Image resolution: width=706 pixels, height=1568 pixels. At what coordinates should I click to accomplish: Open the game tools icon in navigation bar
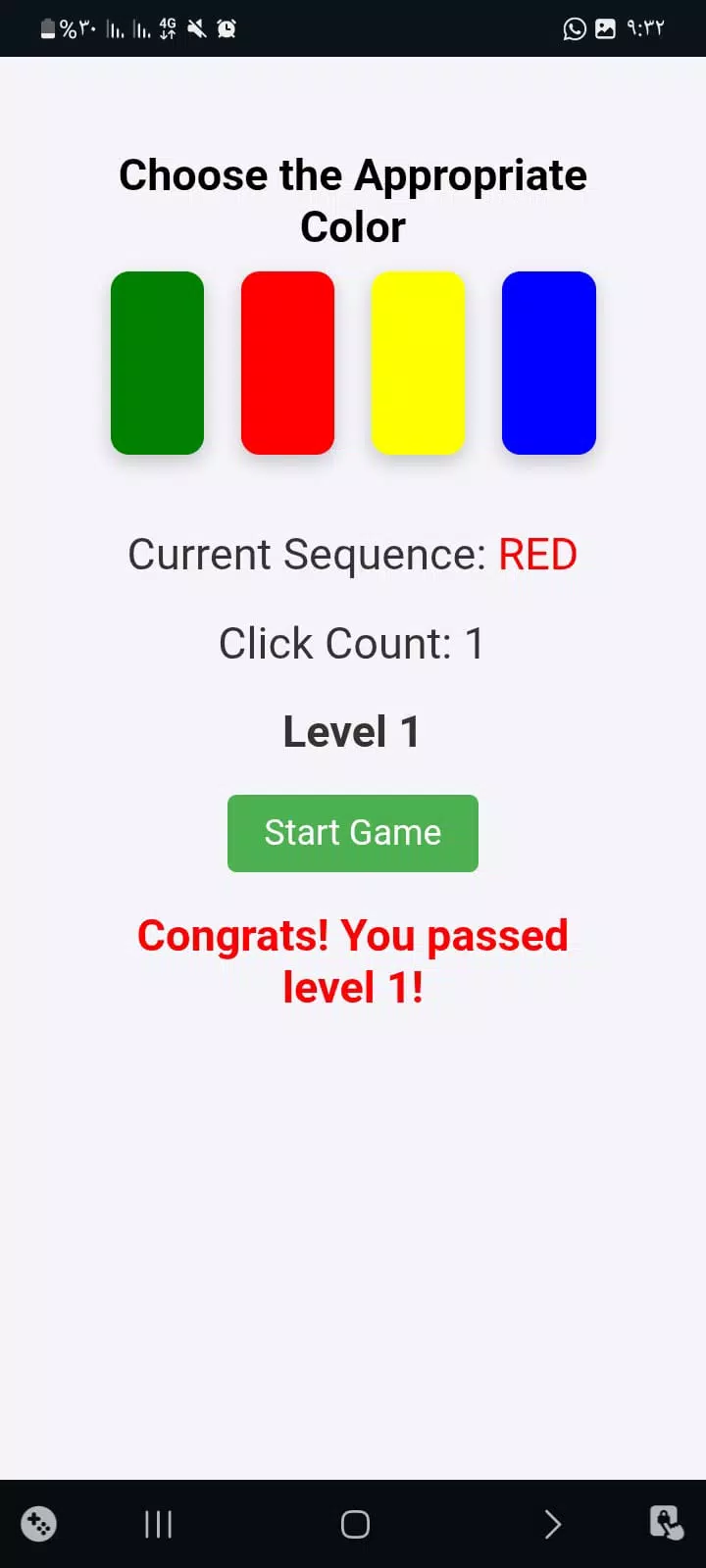39,1524
